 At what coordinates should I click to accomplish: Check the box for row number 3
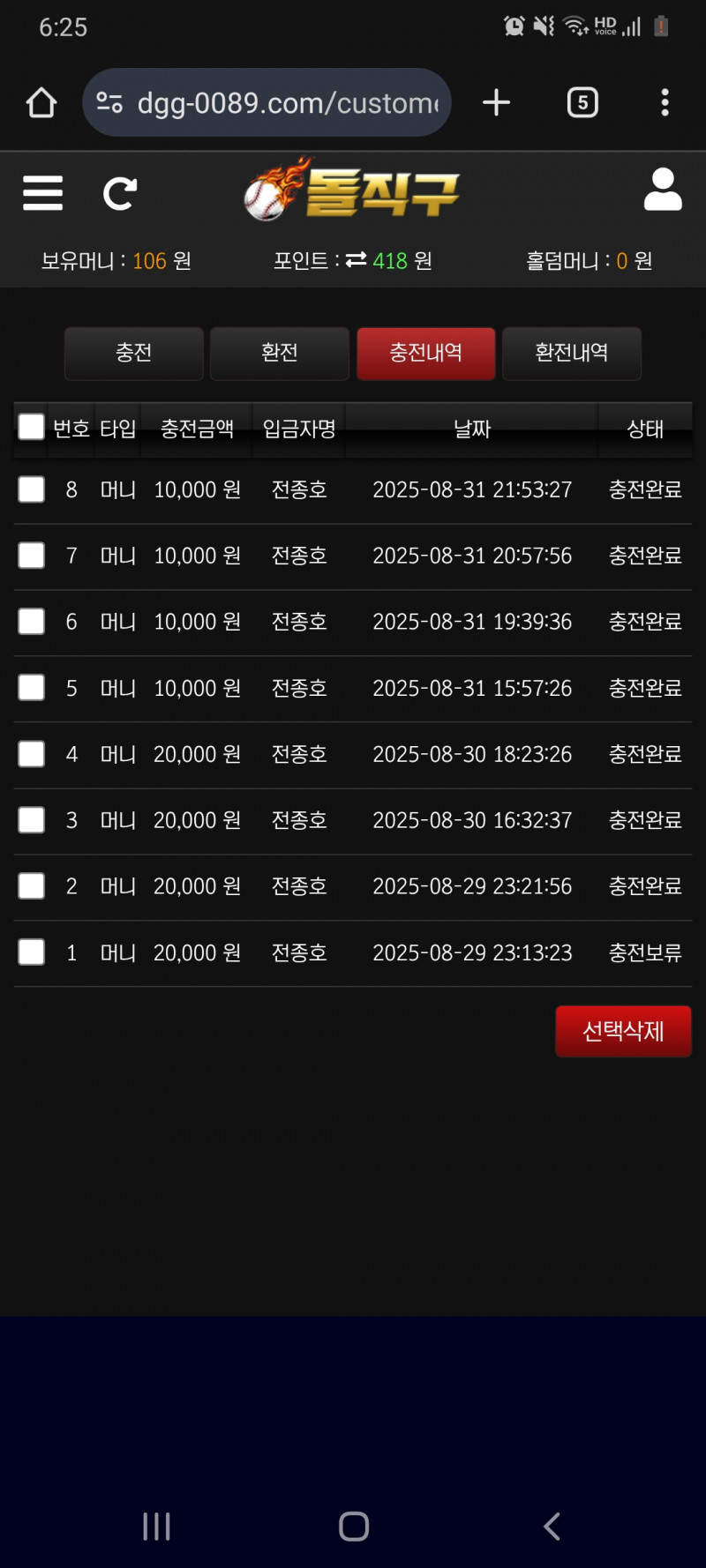pyautogui.click(x=32, y=820)
